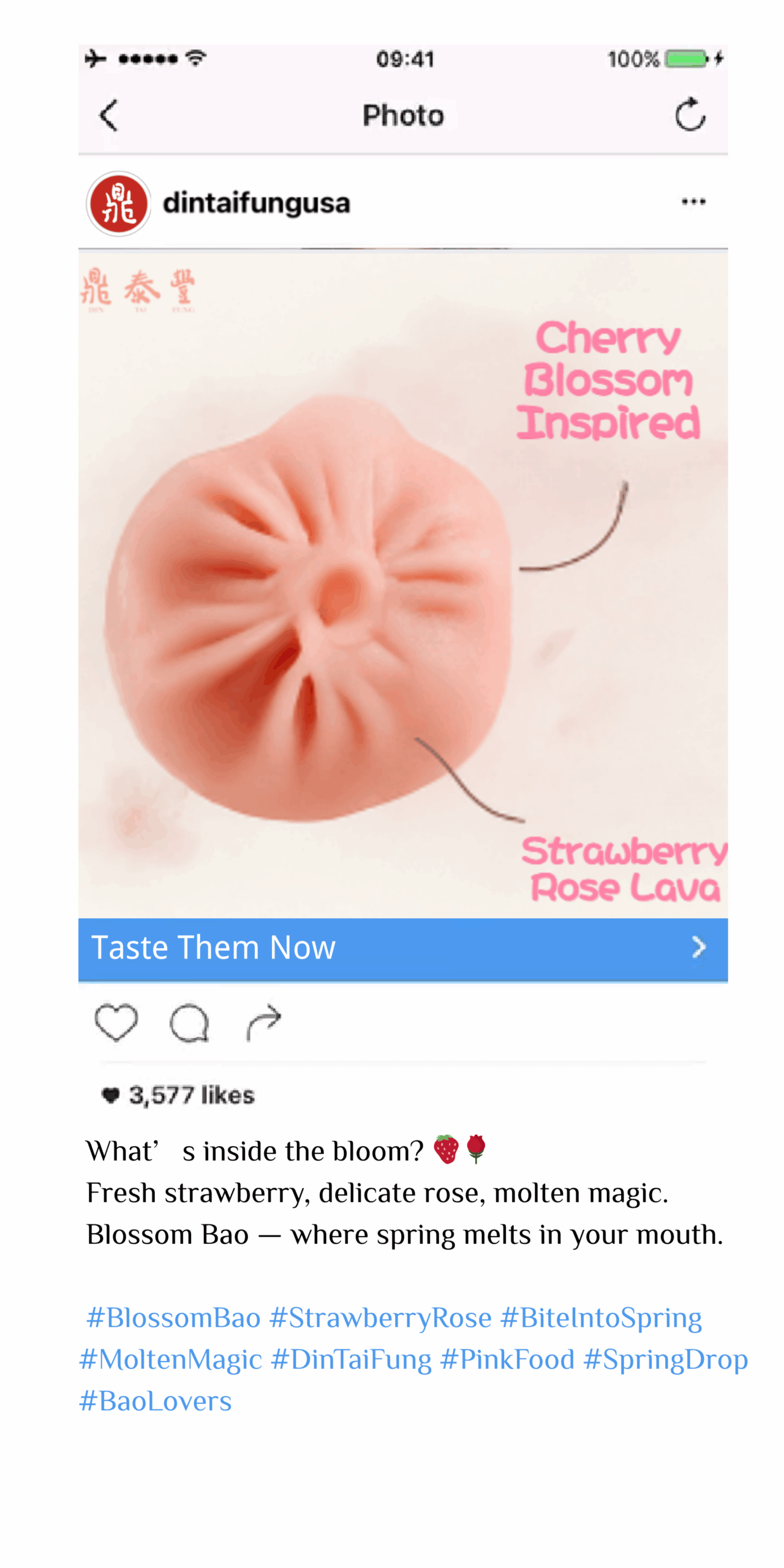Refresh the photo post
Viewport: 784px width, 1568px height.
coord(690,115)
